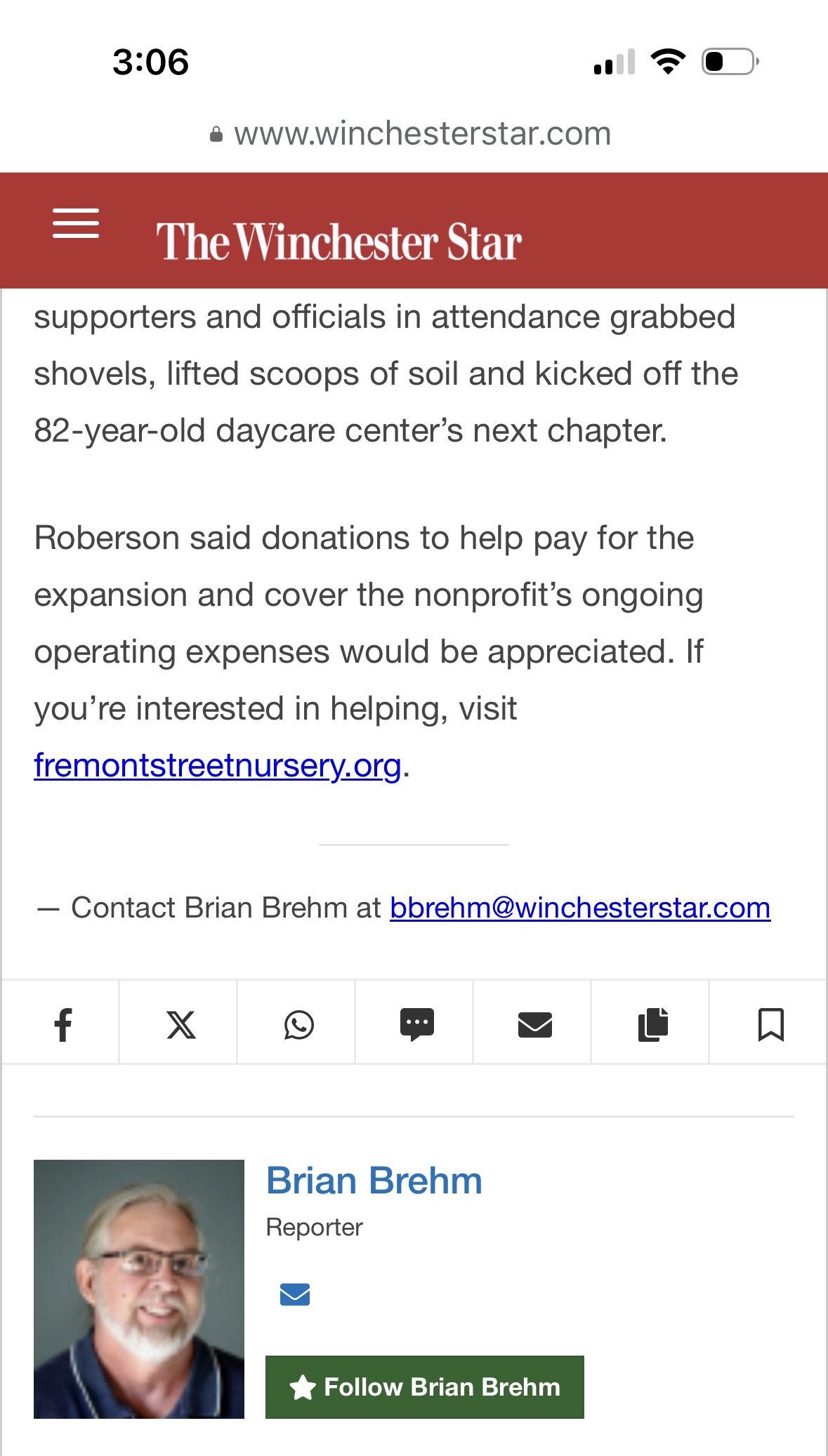The image size is (828, 1456).
Task: Tap the browser address bar URL
Action: 421,133
